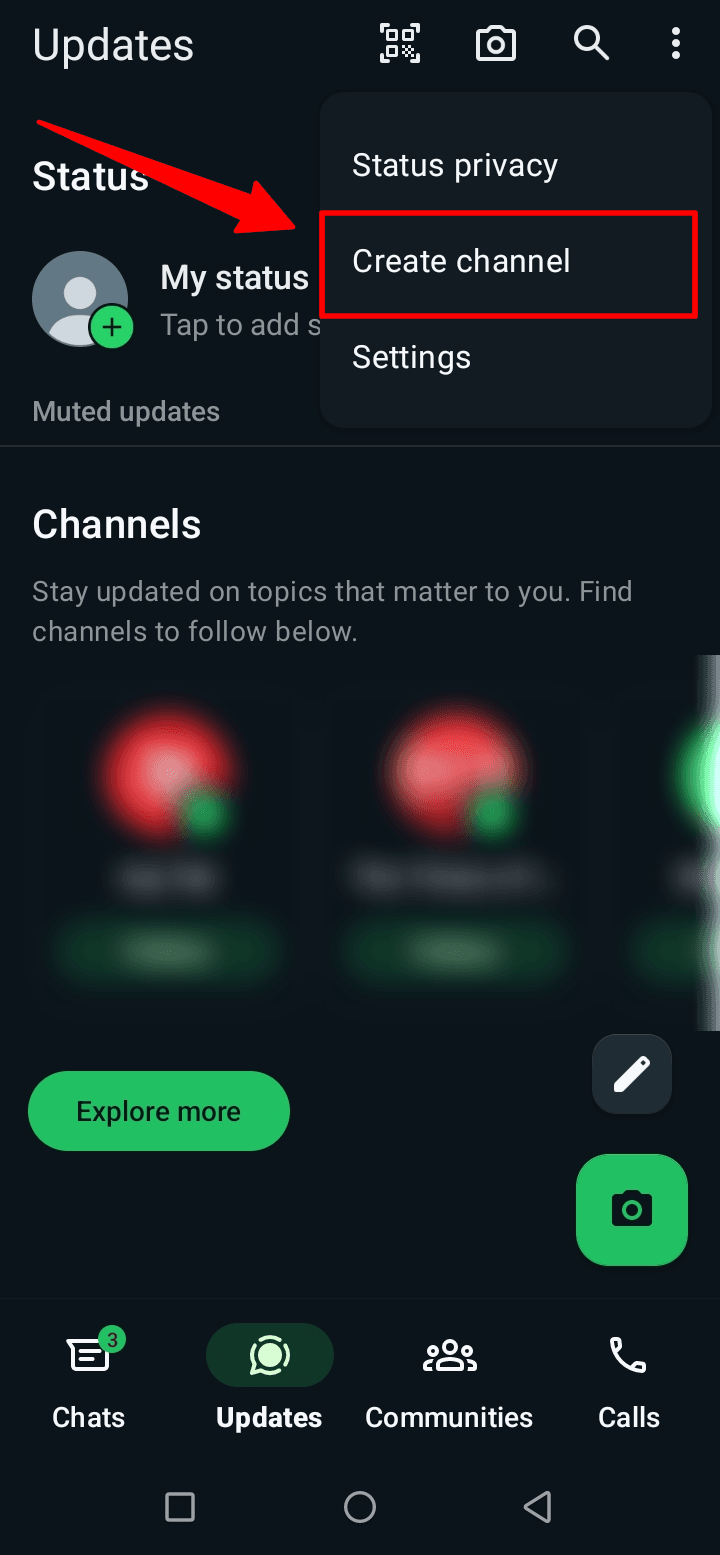Tap the green camera floating button
720x1555 pixels.
631,1210
